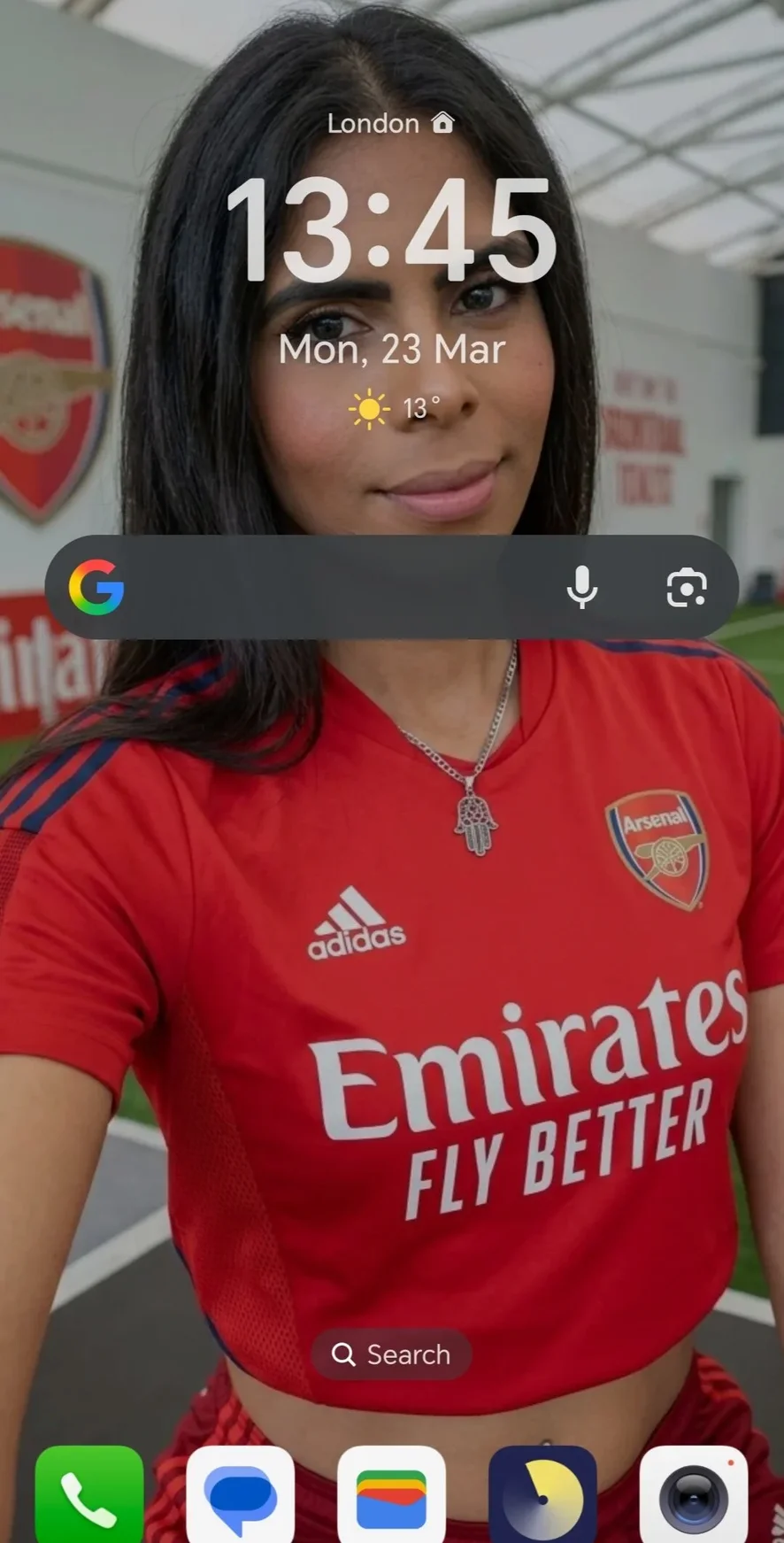Open the Phone app

pyautogui.click(x=88, y=1498)
